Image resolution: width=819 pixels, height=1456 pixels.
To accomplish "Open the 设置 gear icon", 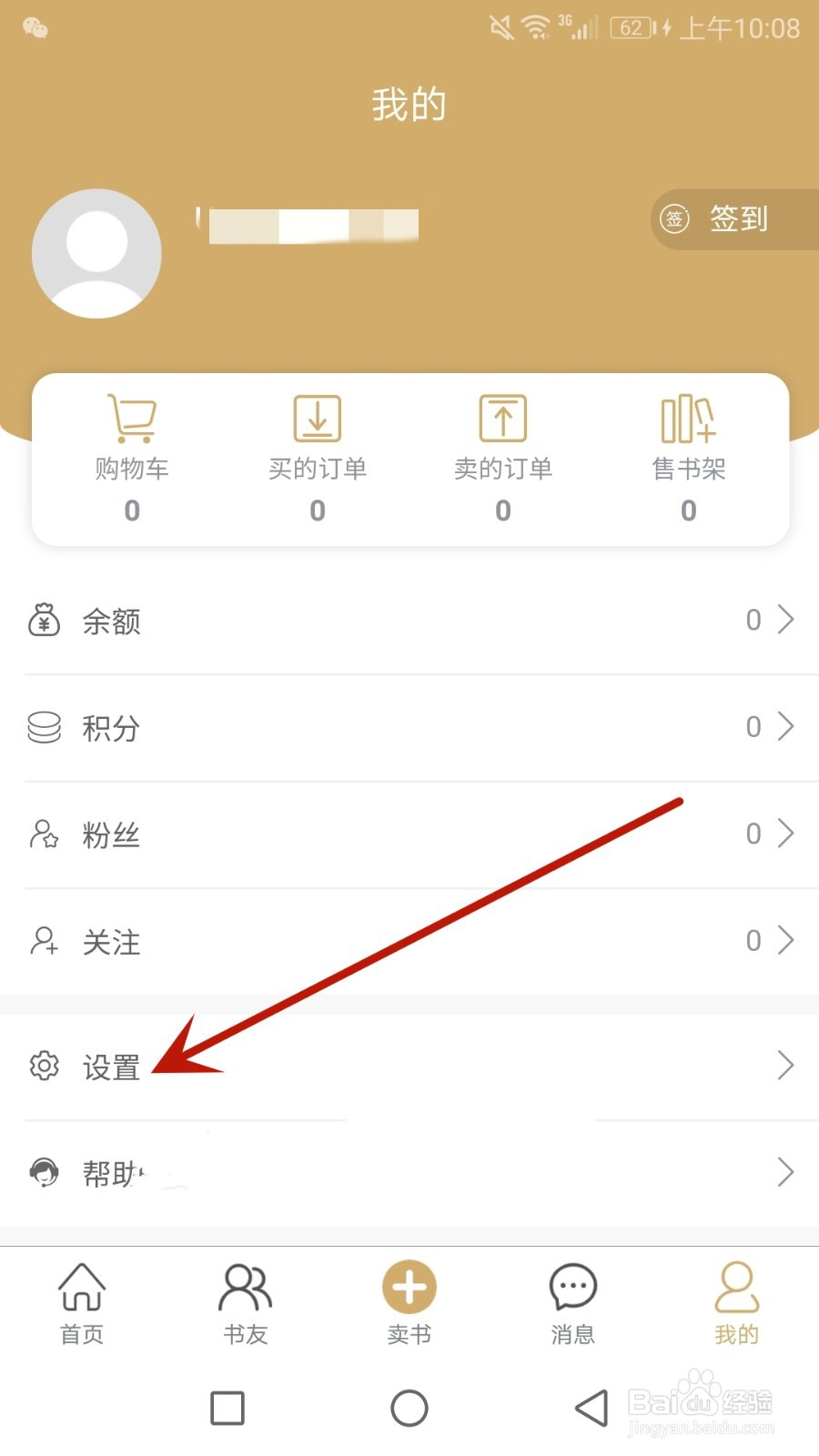I will point(43,1067).
